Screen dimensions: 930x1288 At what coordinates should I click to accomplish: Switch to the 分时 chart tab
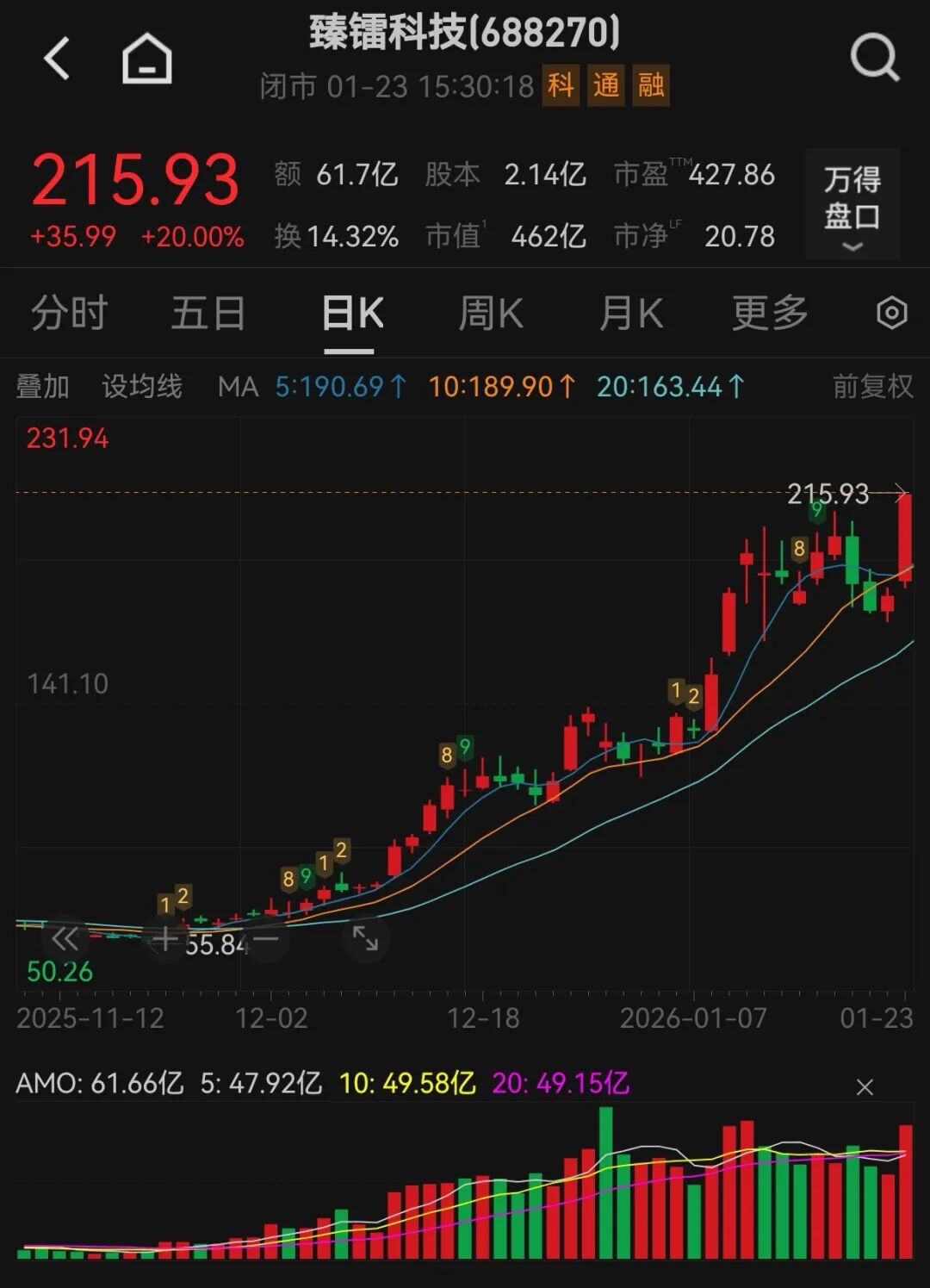click(x=69, y=313)
